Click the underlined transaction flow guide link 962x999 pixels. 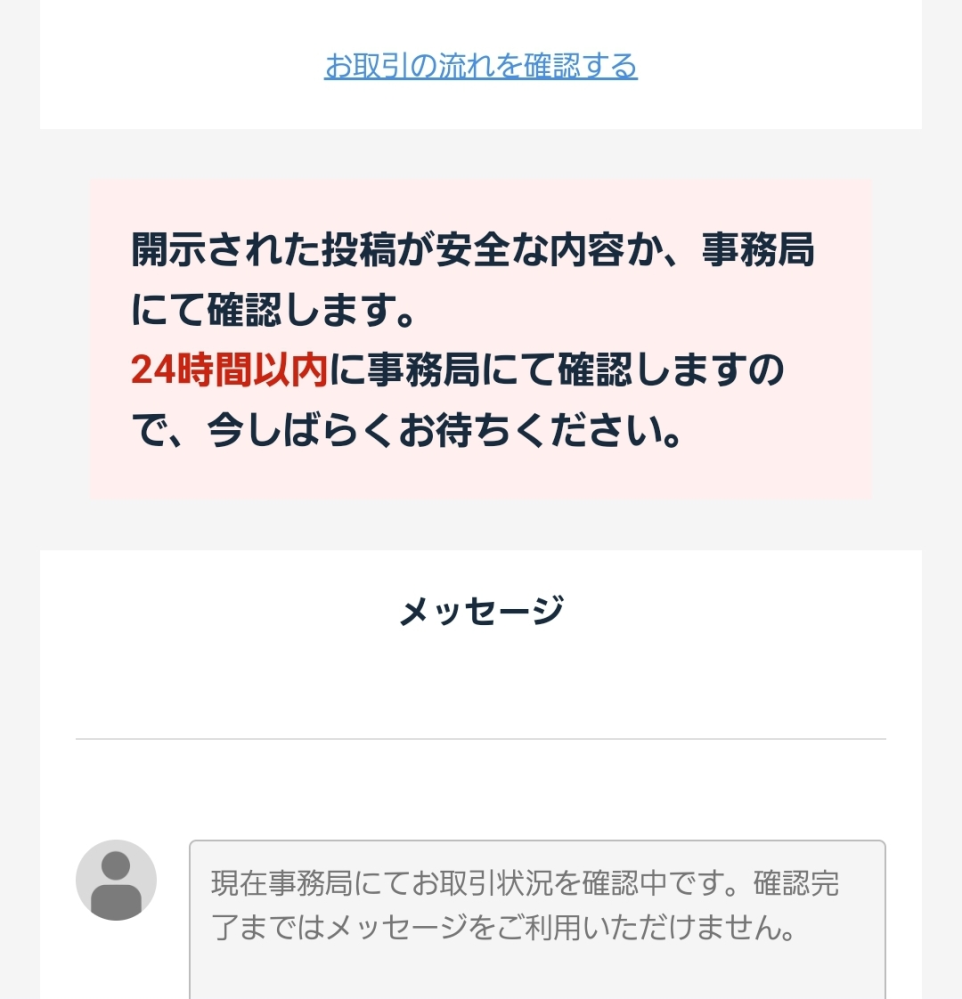tap(480, 65)
